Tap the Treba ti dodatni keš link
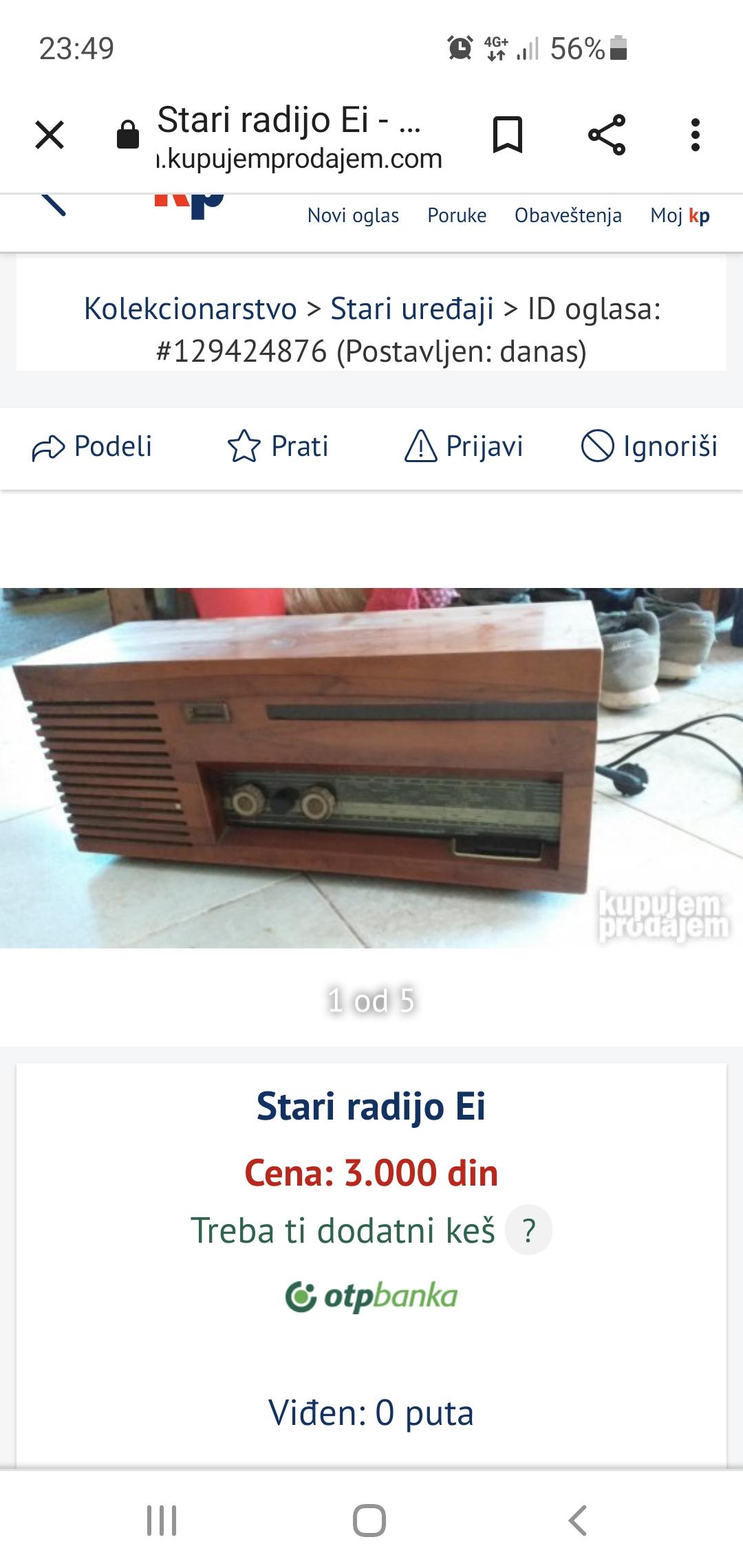 [343, 1230]
